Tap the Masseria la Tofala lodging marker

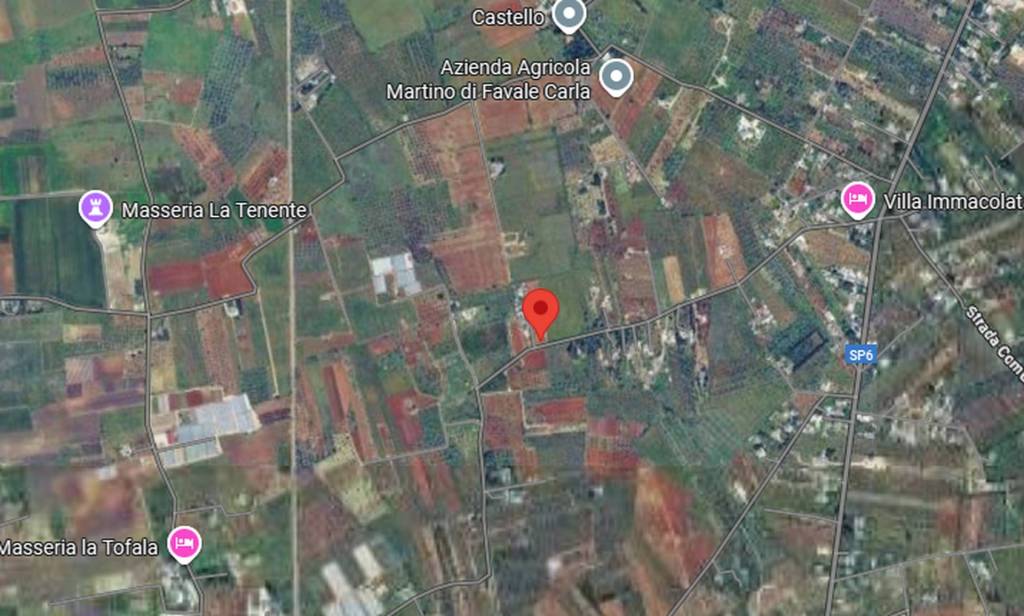pos(184,545)
